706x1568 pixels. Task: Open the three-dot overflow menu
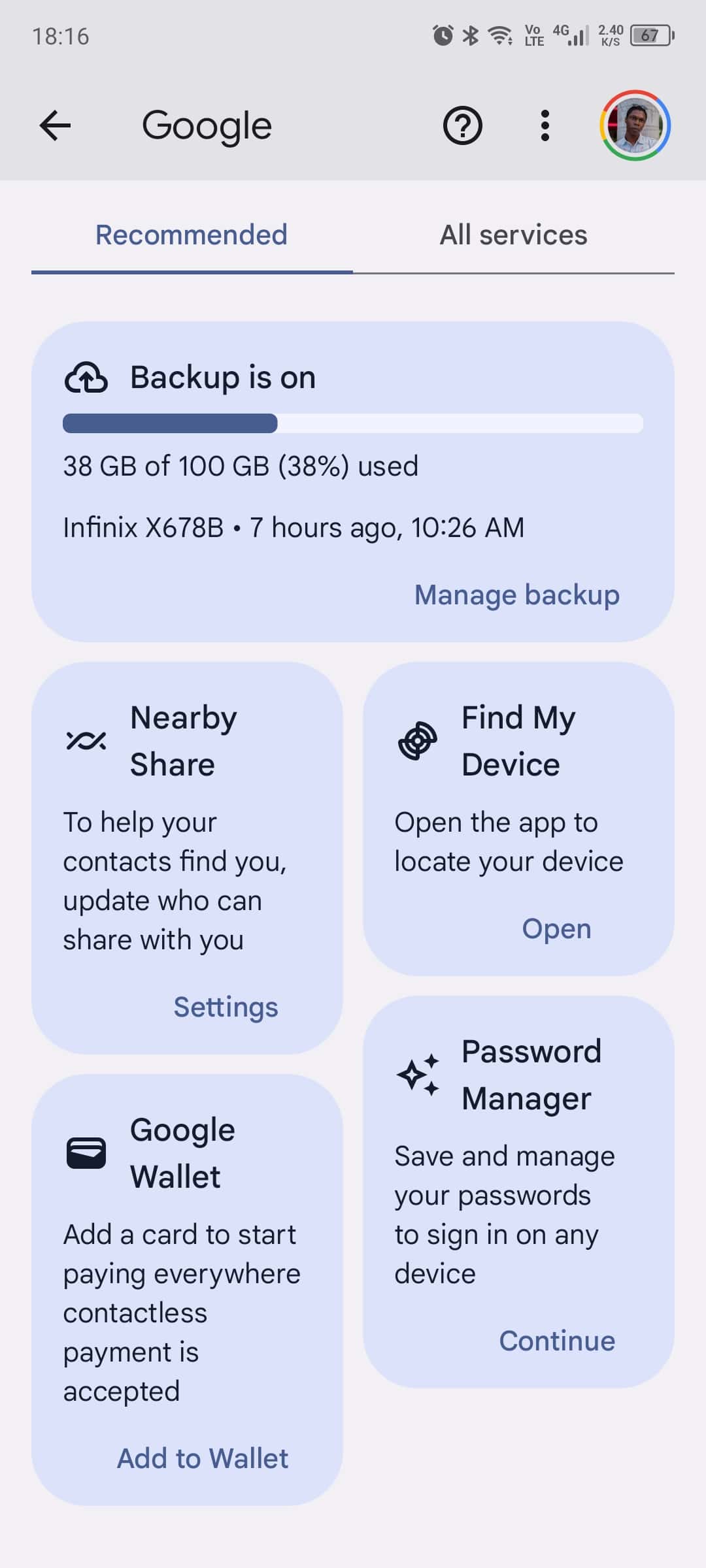(x=545, y=125)
